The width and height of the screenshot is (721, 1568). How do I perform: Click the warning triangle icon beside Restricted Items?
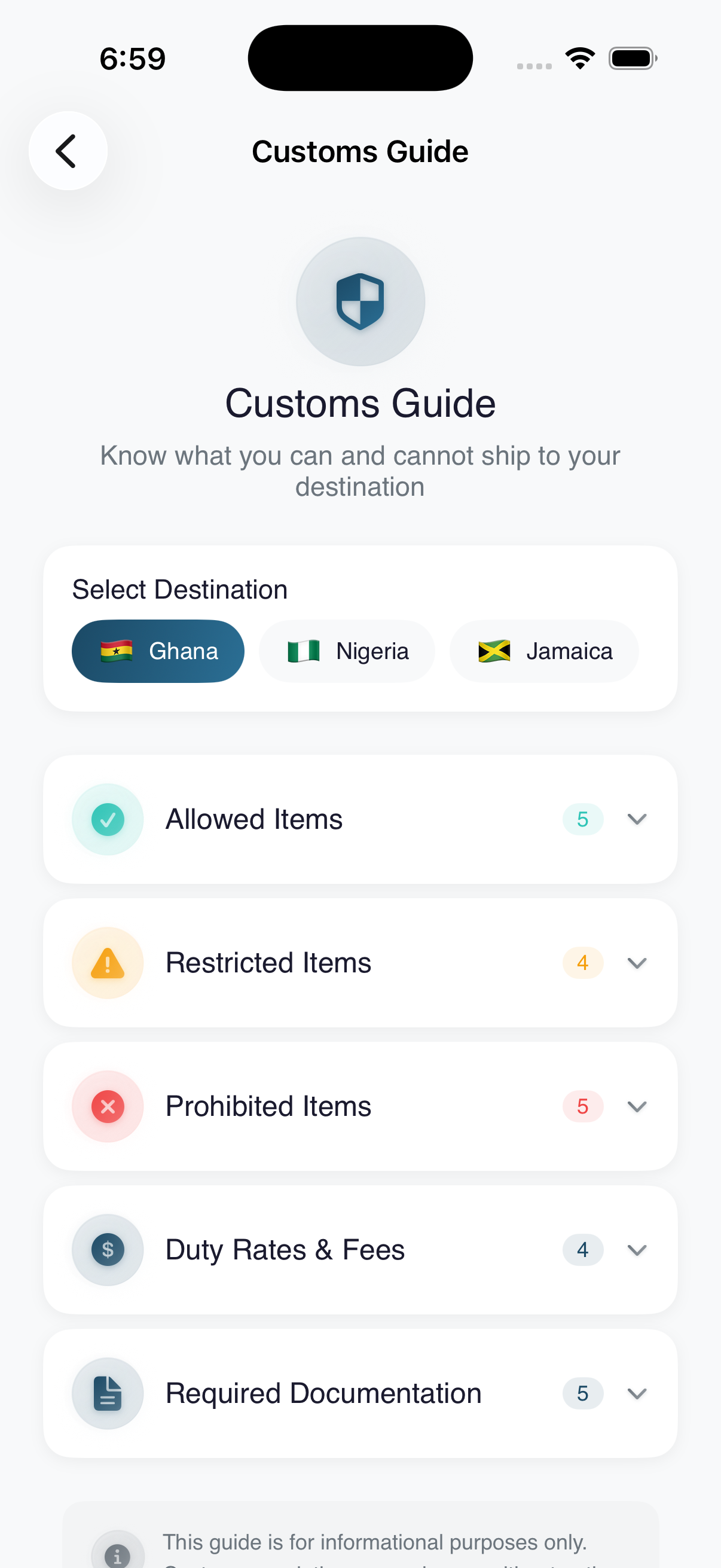pyautogui.click(x=107, y=962)
